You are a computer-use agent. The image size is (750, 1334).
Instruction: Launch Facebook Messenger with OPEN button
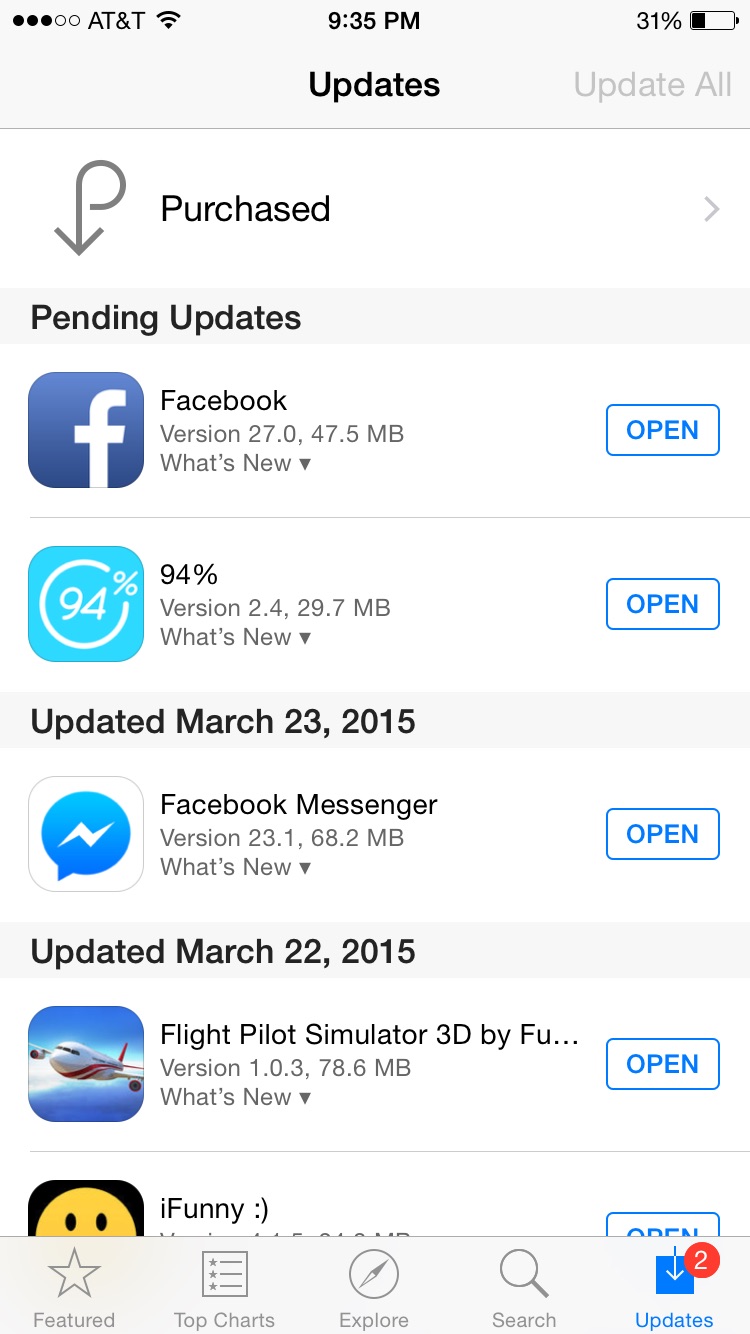pyautogui.click(x=662, y=834)
